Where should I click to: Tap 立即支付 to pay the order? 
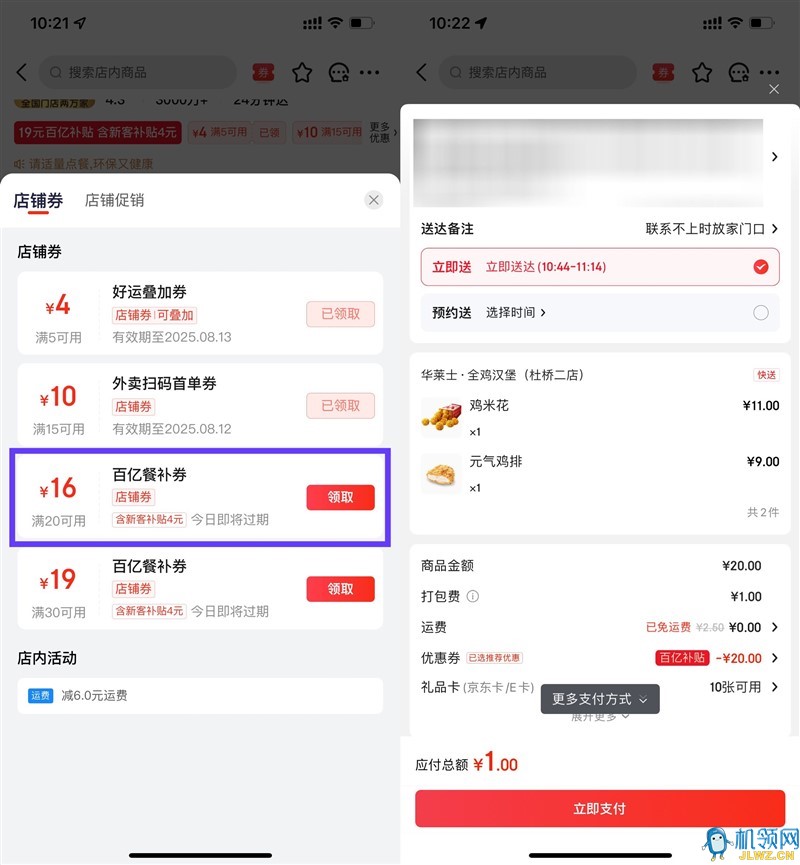[600, 808]
